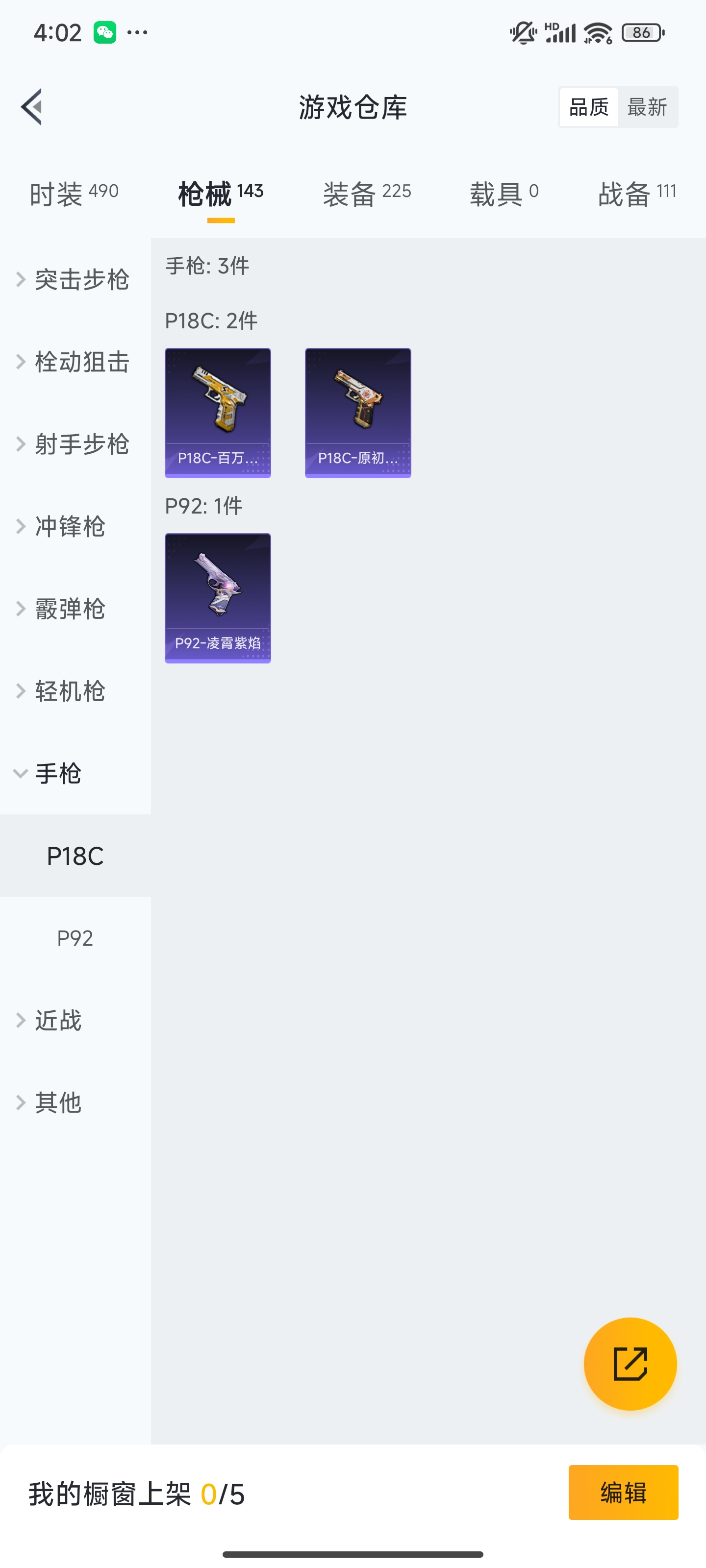Switch to the 装备 equipment tab
Image resolution: width=706 pixels, height=1568 pixels.
coord(367,192)
